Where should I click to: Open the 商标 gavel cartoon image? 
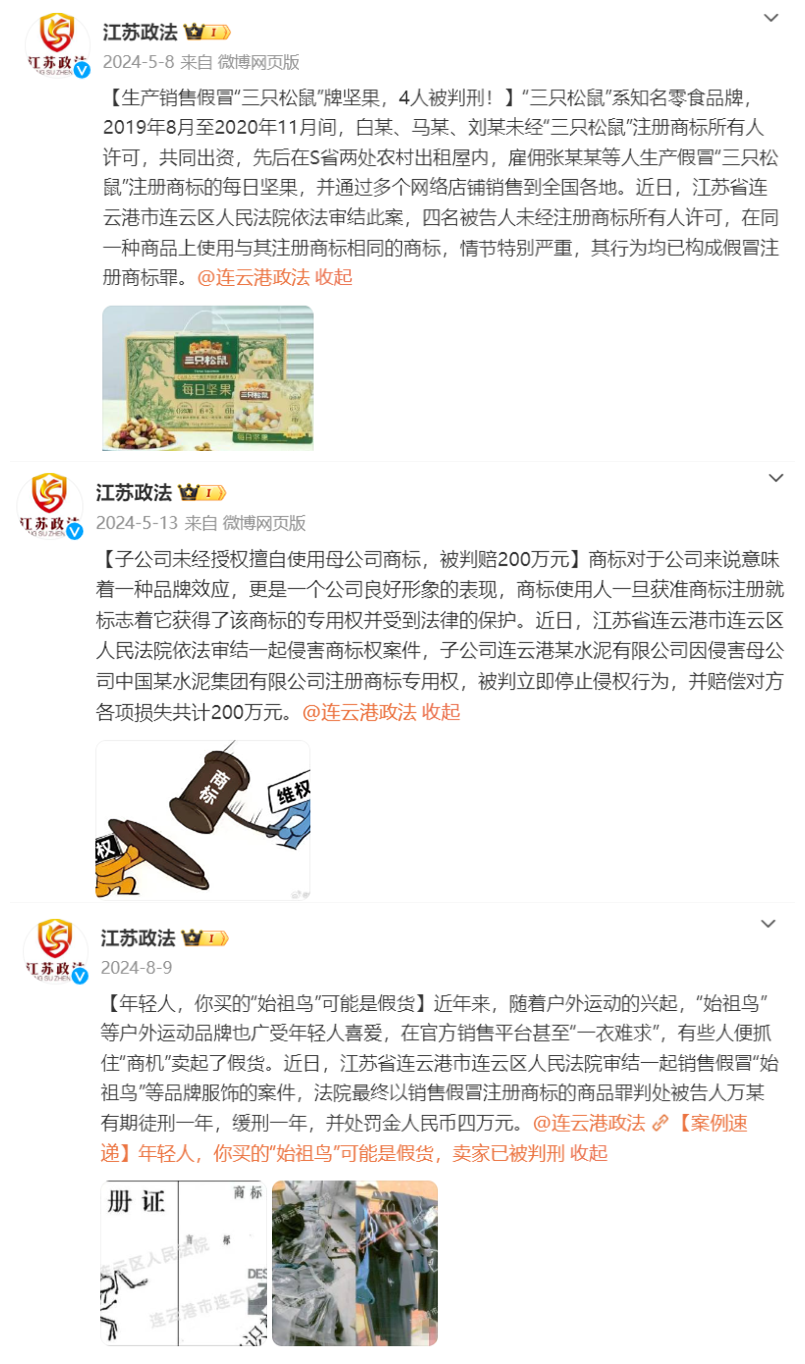click(203, 820)
